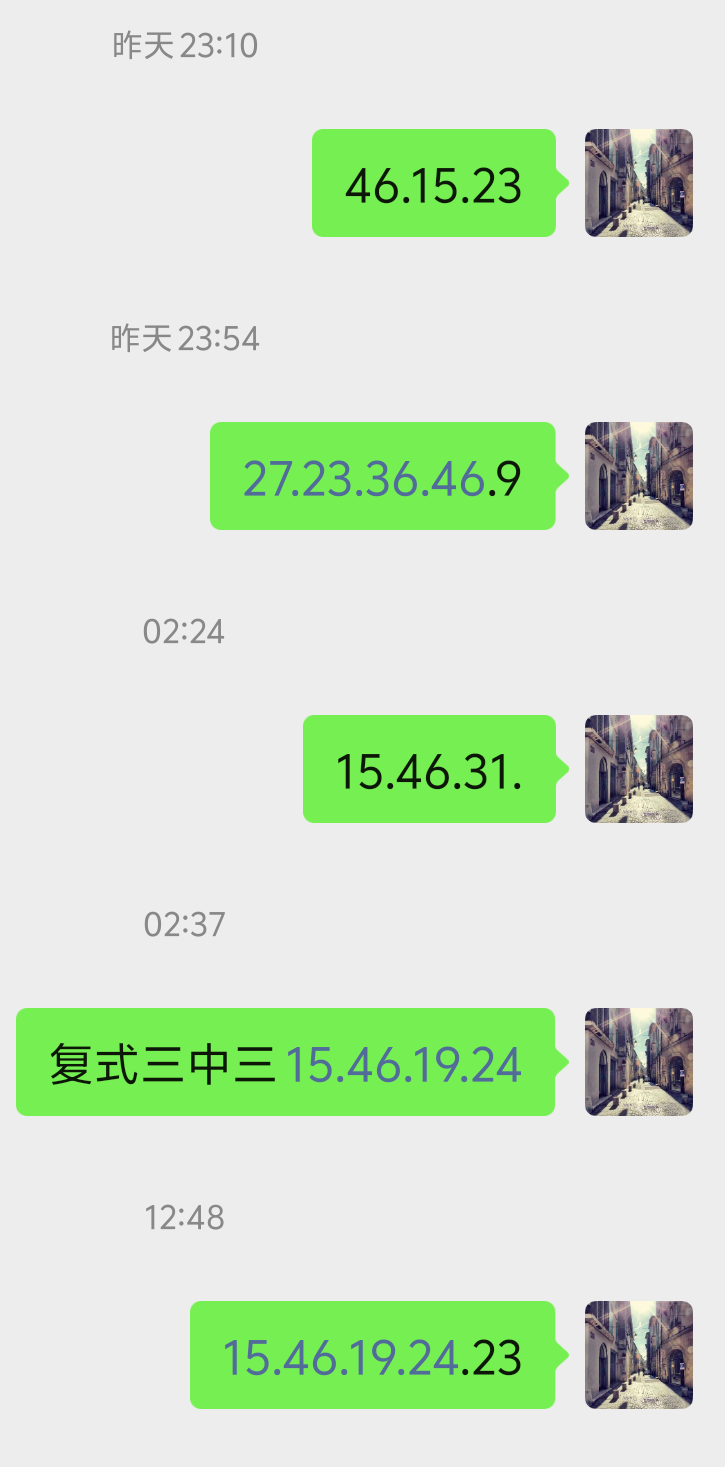The width and height of the screenshot is (725, 1467).
Task: Open the avatar beside the 27.23.36.46.9 message
Action: point(638,475)
